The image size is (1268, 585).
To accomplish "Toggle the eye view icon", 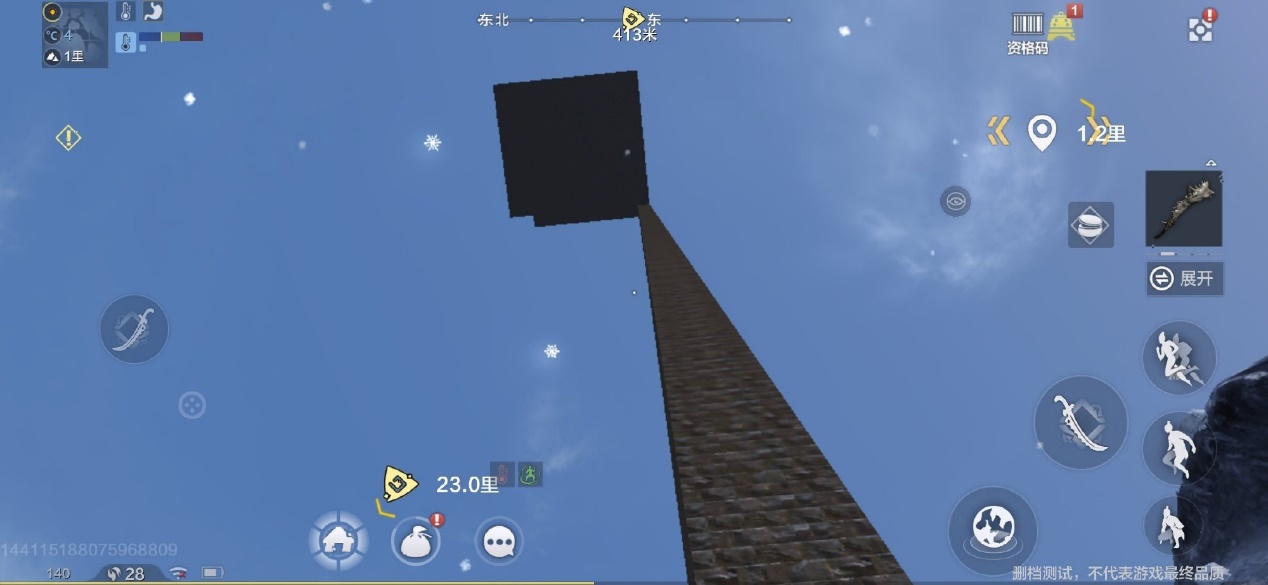I will [x=955, y=202].
